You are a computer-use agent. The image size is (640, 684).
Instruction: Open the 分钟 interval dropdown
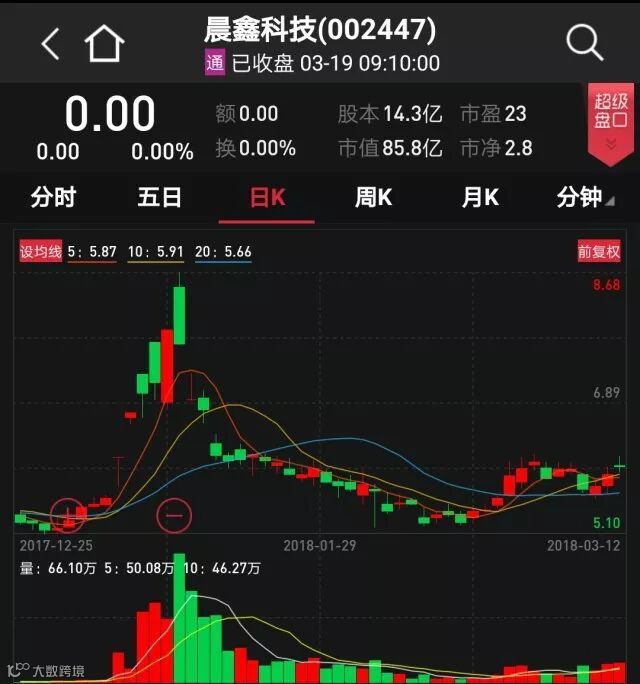585,198
